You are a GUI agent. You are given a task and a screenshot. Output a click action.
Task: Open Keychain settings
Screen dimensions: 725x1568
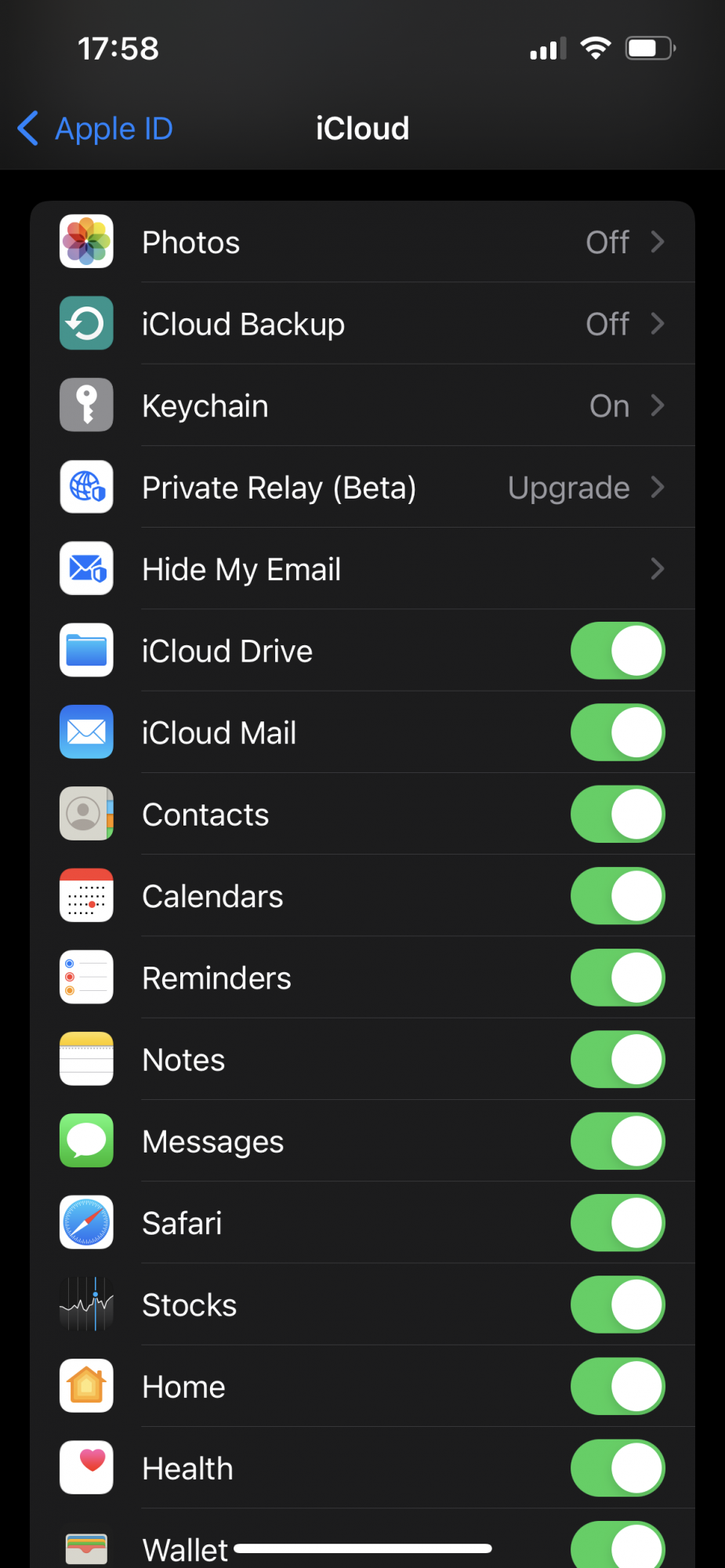362,405
